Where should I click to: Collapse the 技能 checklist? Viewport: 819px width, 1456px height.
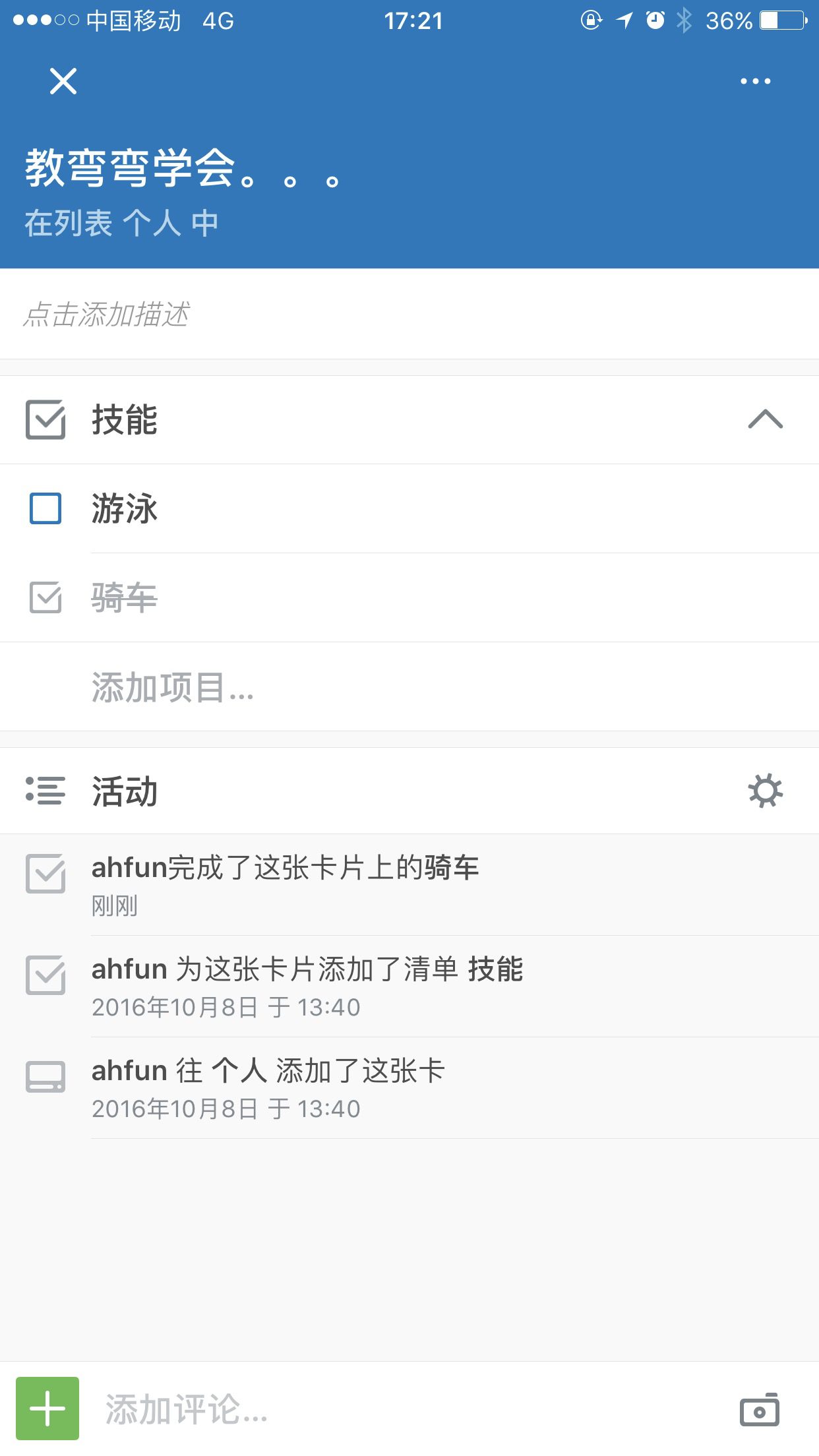[766, 419]
